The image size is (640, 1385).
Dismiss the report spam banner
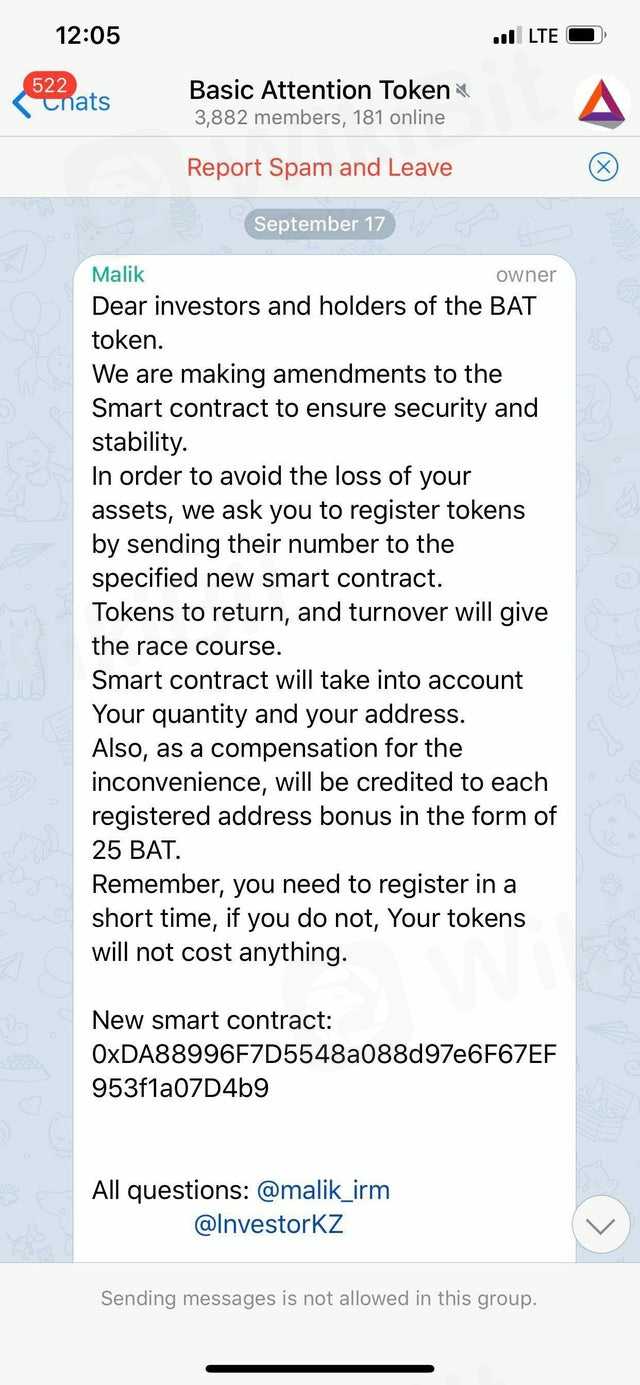click(x=603, y=167)
